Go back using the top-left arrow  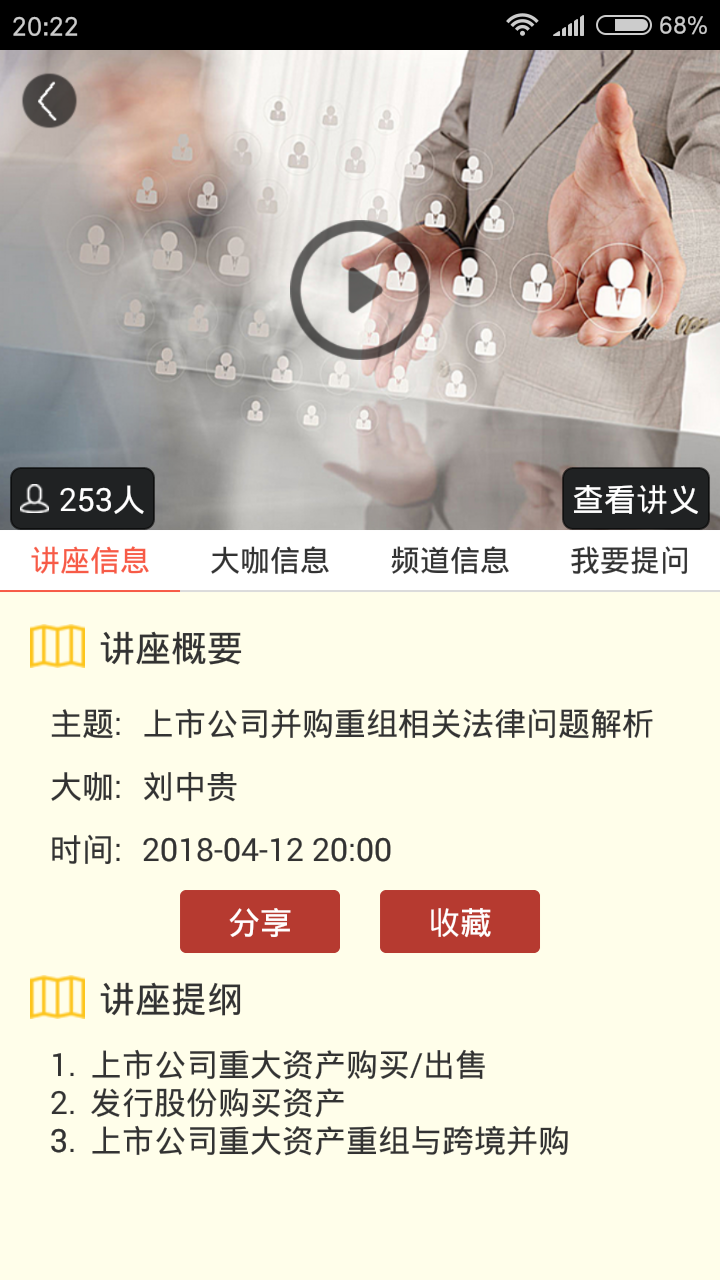pos(49,101)
